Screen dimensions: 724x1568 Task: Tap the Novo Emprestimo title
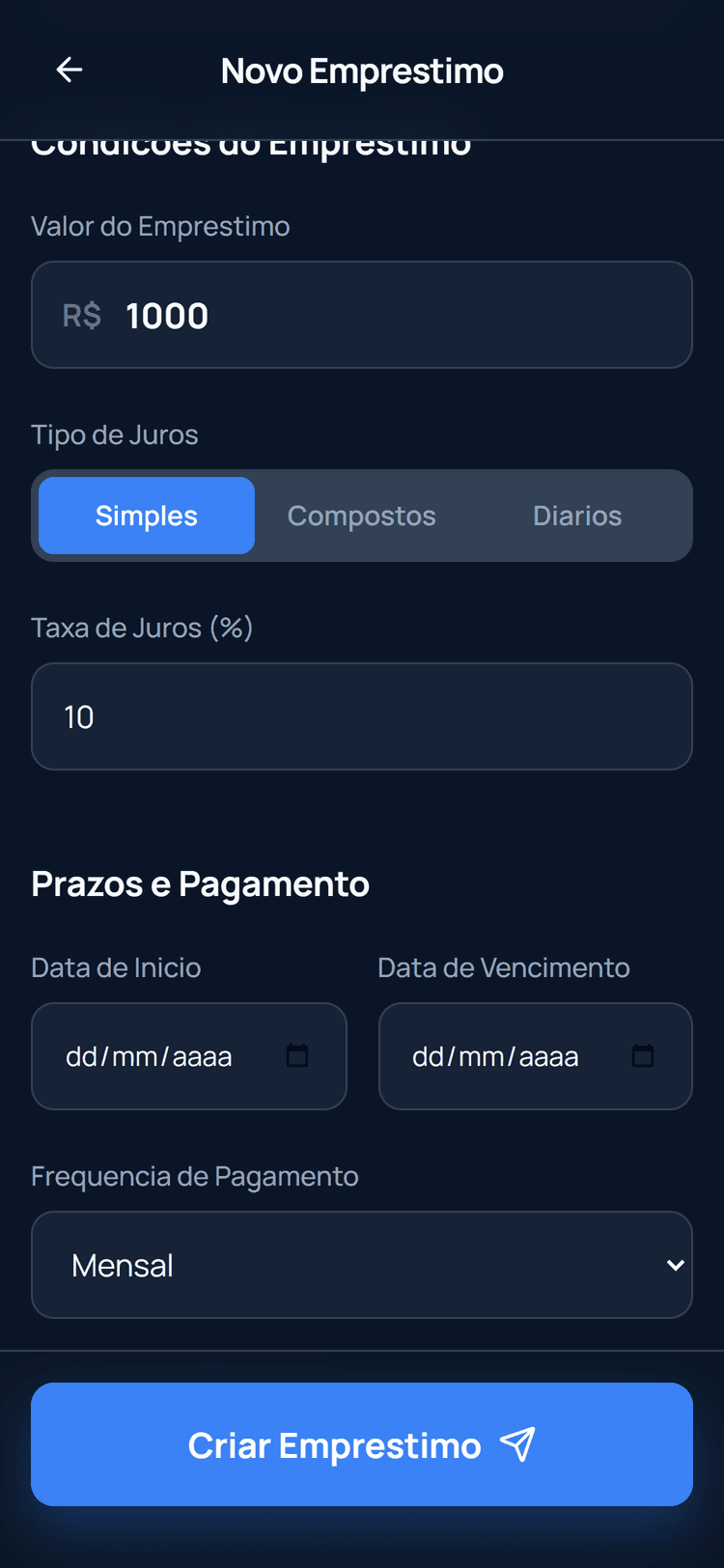tap(361, 70)
